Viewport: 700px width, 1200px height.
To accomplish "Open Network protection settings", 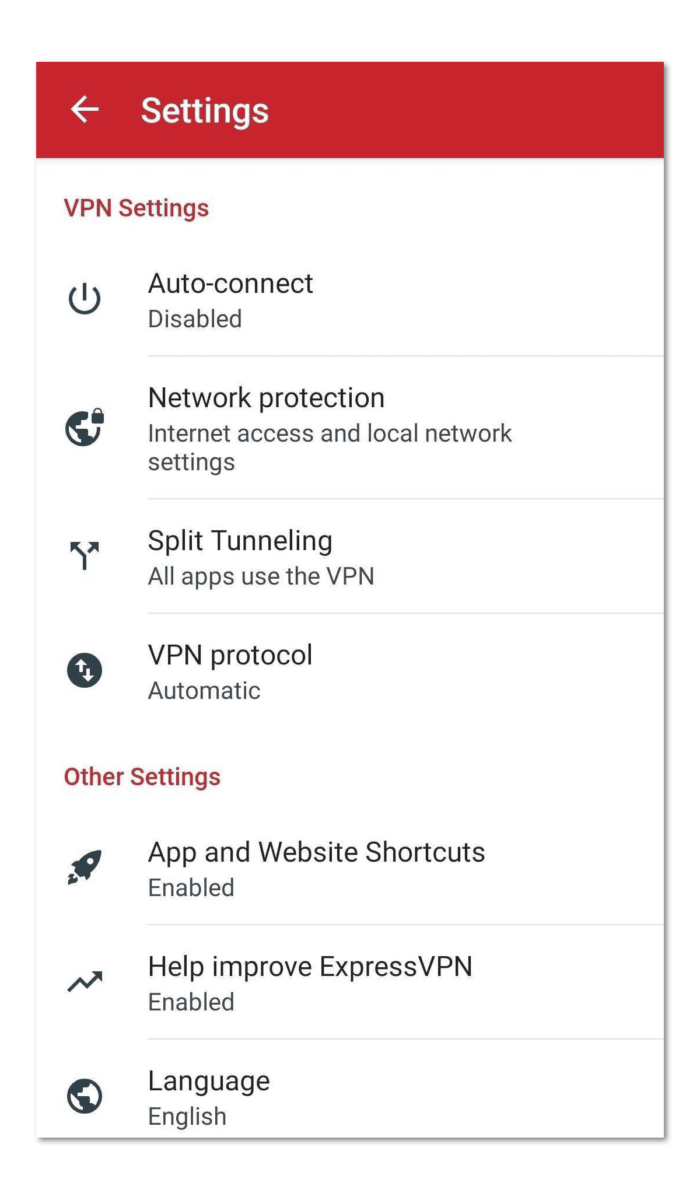I will [x=350, y=427].
